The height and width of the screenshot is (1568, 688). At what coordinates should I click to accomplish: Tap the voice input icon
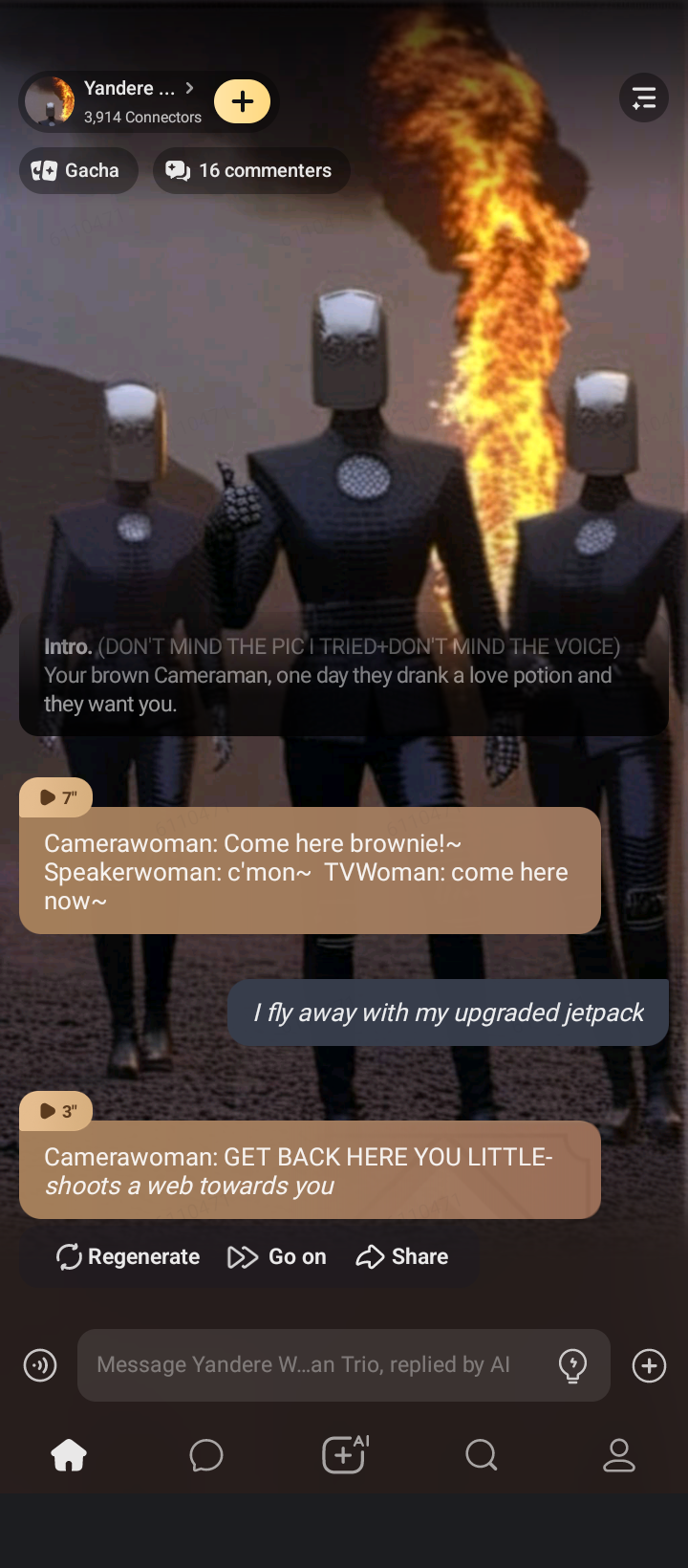point(40,1365)
